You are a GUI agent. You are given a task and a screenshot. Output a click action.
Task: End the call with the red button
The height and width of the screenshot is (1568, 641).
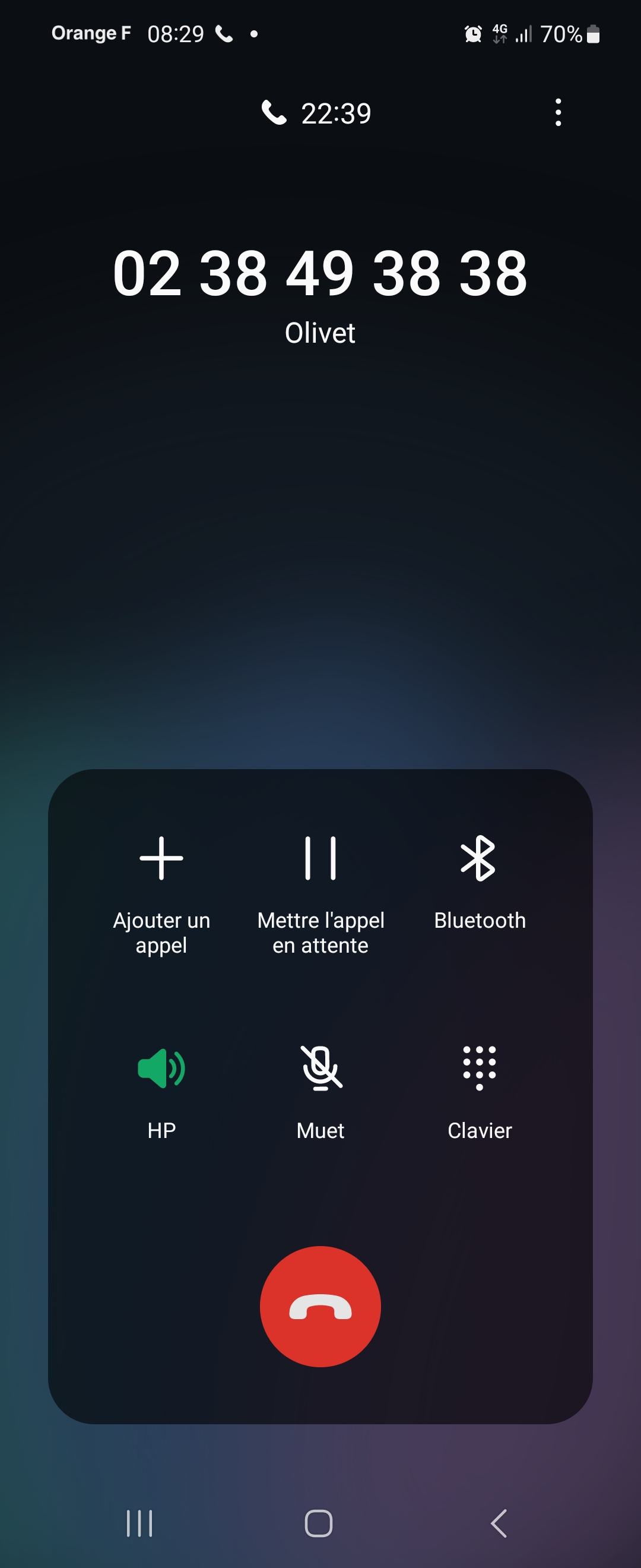tap(320, 1306)
